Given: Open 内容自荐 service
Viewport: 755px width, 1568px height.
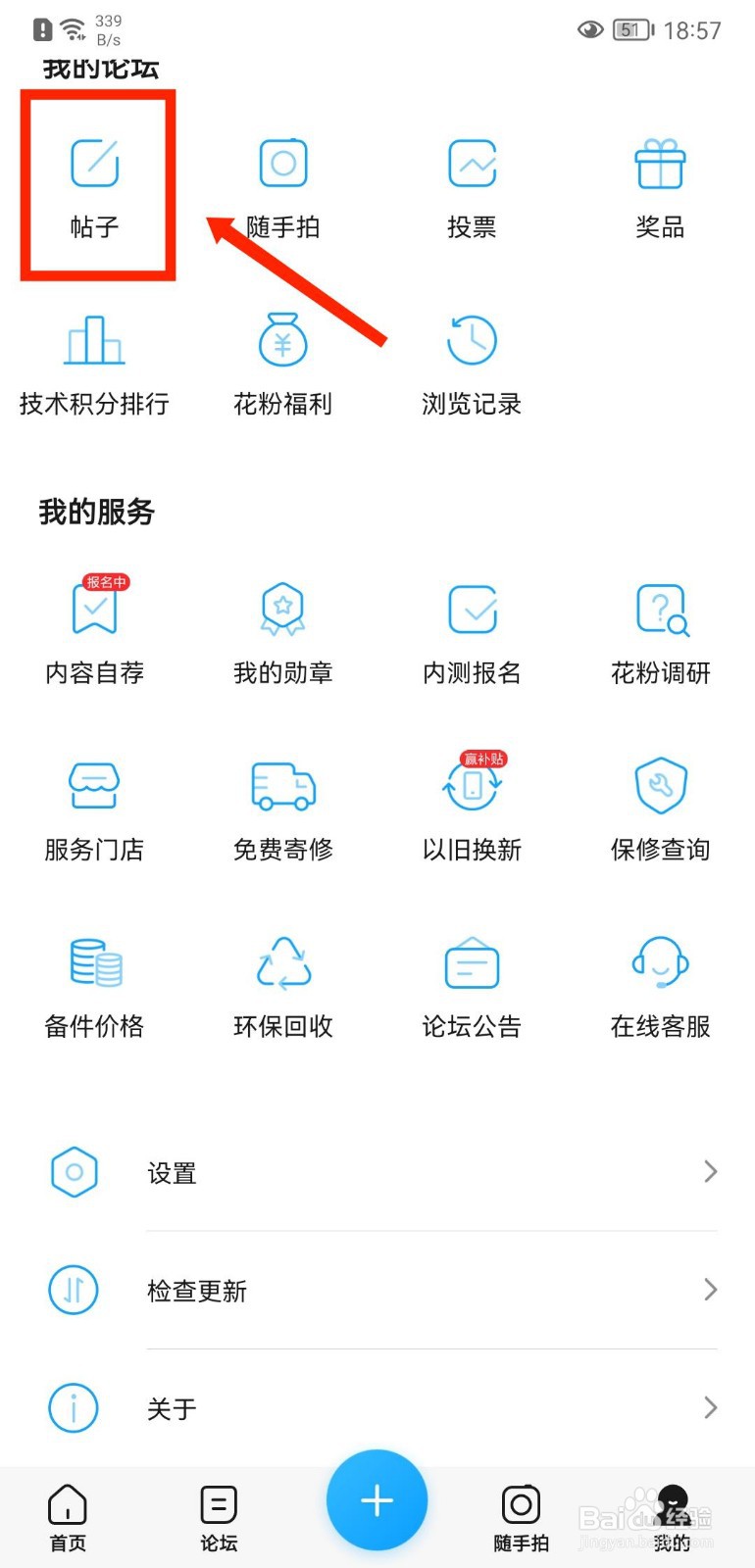Looking at the screenshot, I should tap(95, 630).
